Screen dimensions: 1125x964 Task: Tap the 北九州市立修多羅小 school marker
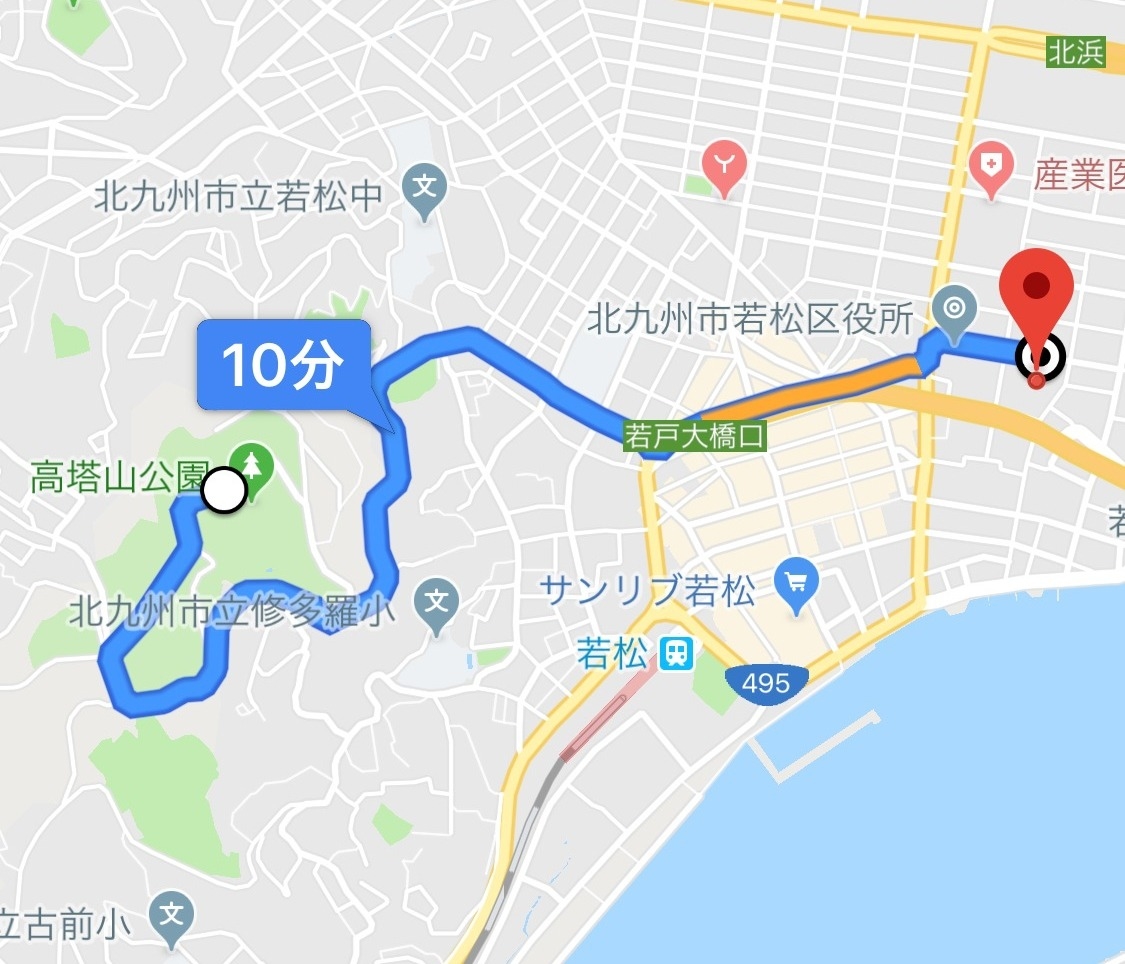[x=437, y=601]
